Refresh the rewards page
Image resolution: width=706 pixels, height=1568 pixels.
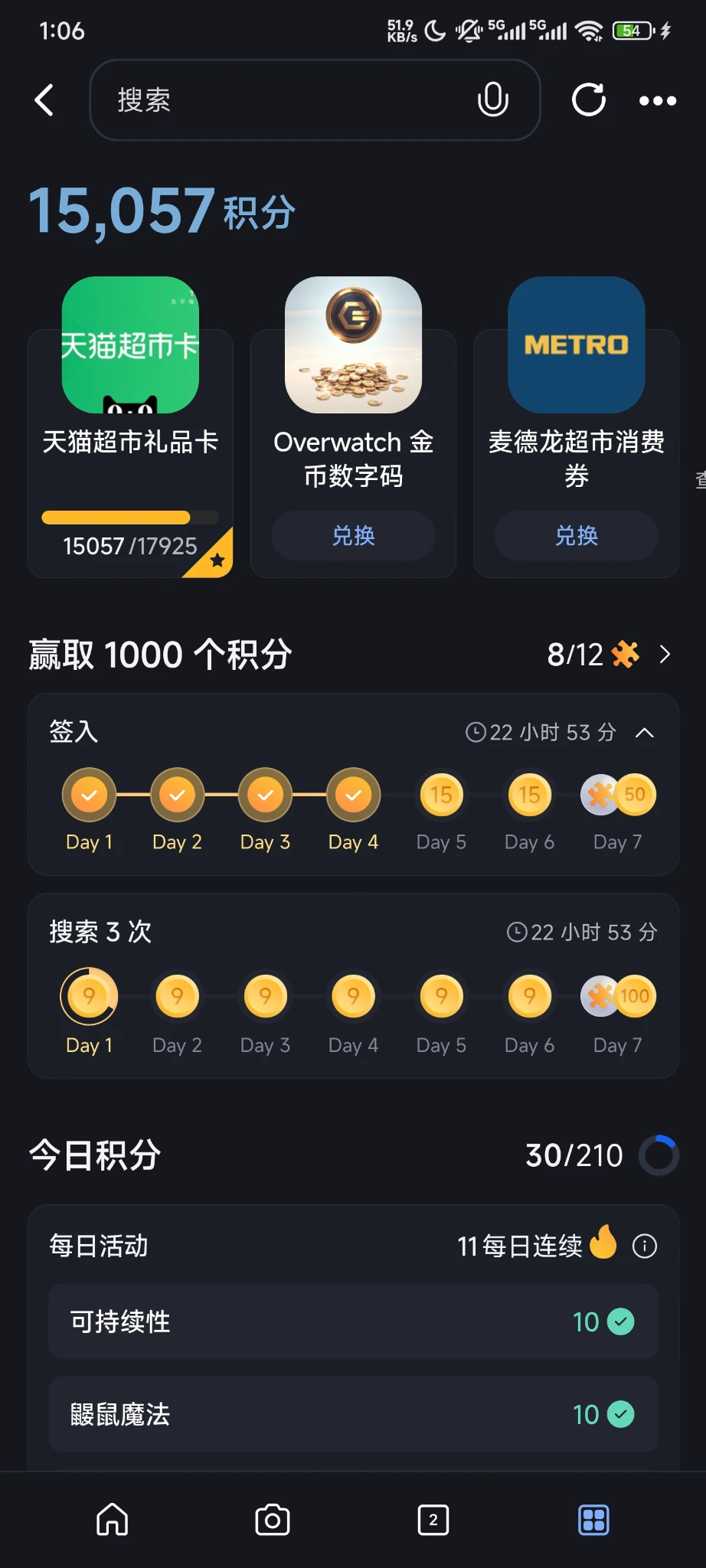[588, 100]
